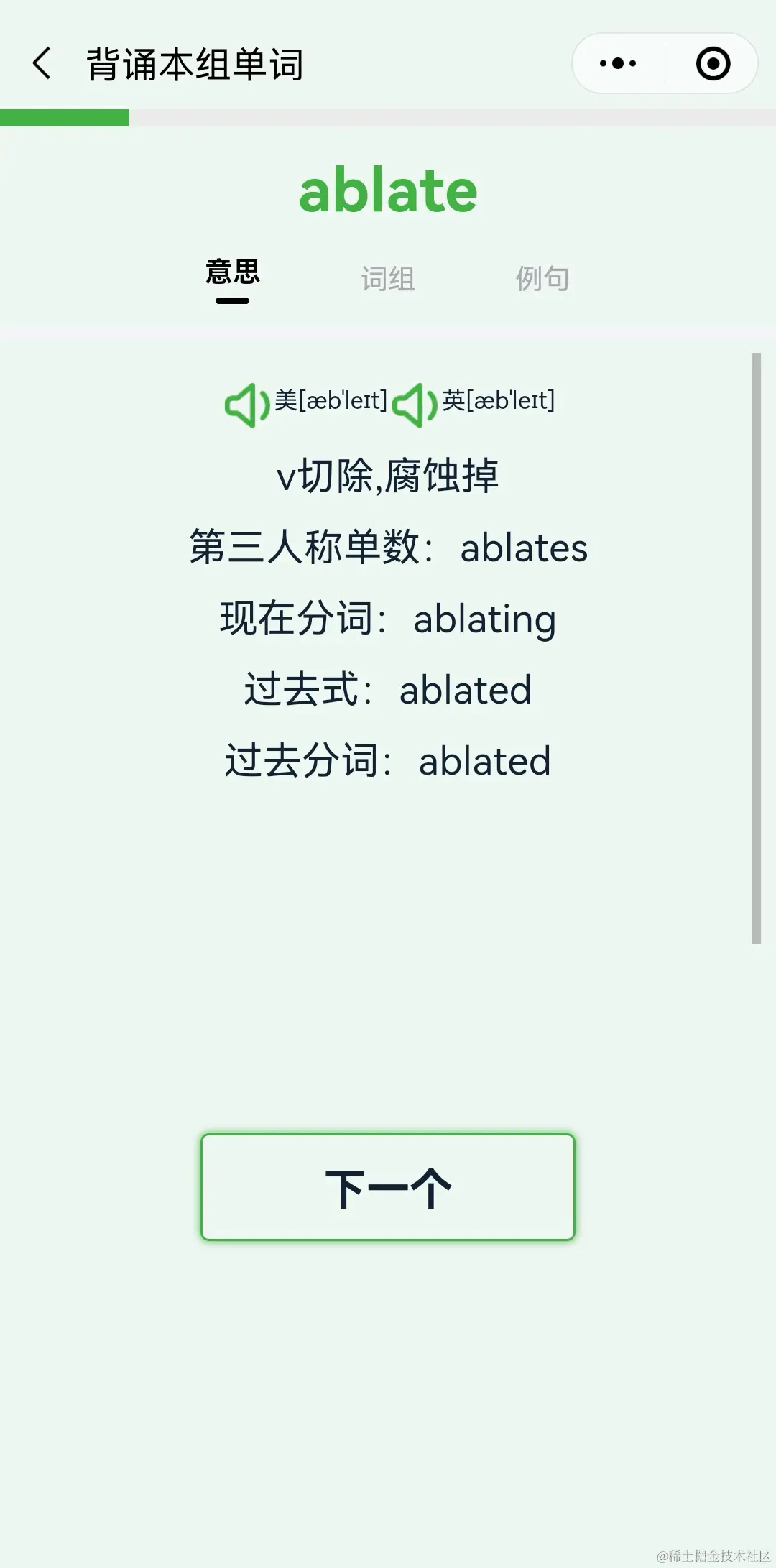The width and height of the screenshot is (776, 1568).
Task: Switch to the 词组 tab
Action: coord(388,278)
